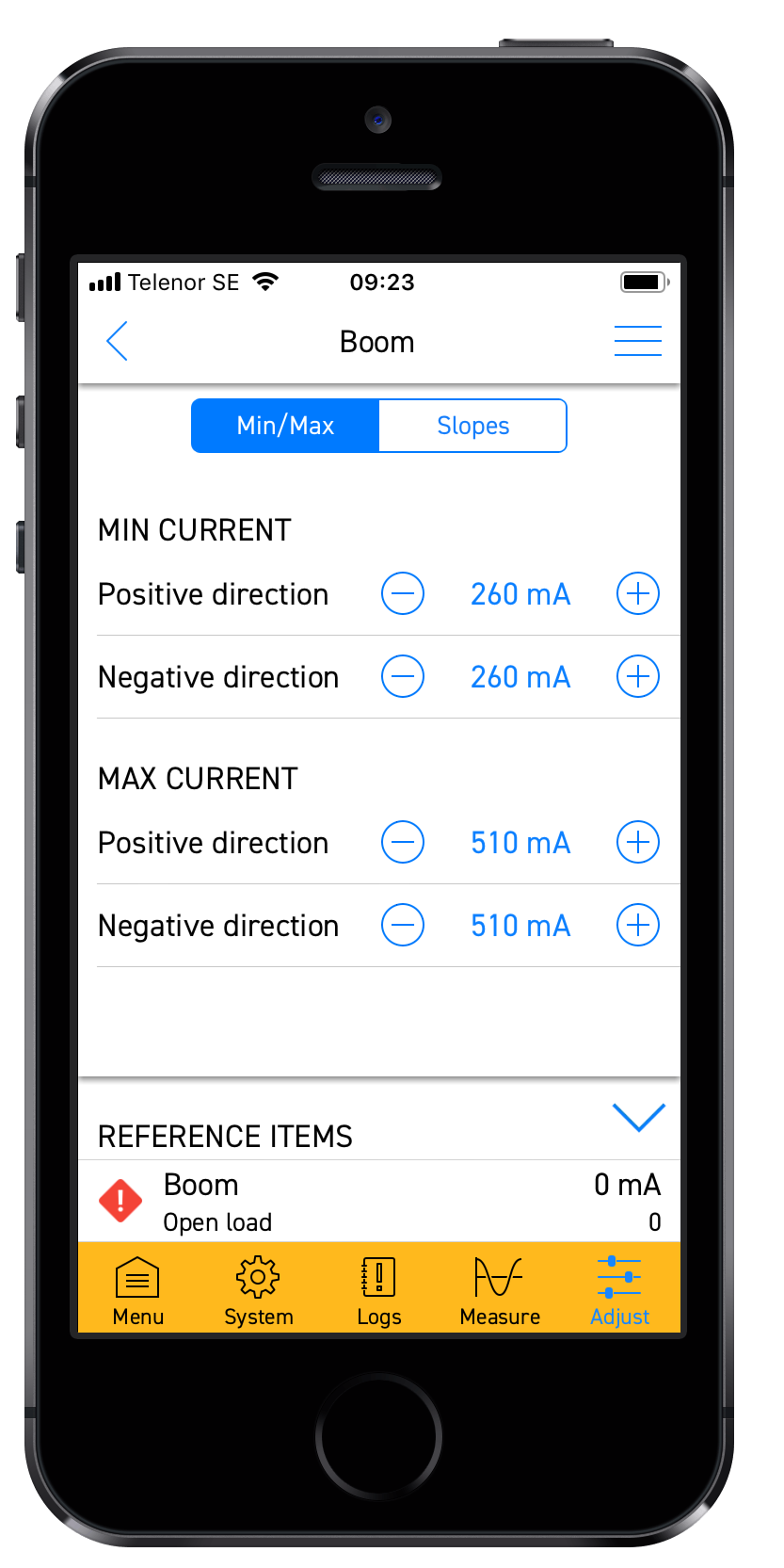The width and height of the screenshot is (784, 1568).
Task: Open the Logs tab
Action: pyautogui.click(x=379, y=1291)
